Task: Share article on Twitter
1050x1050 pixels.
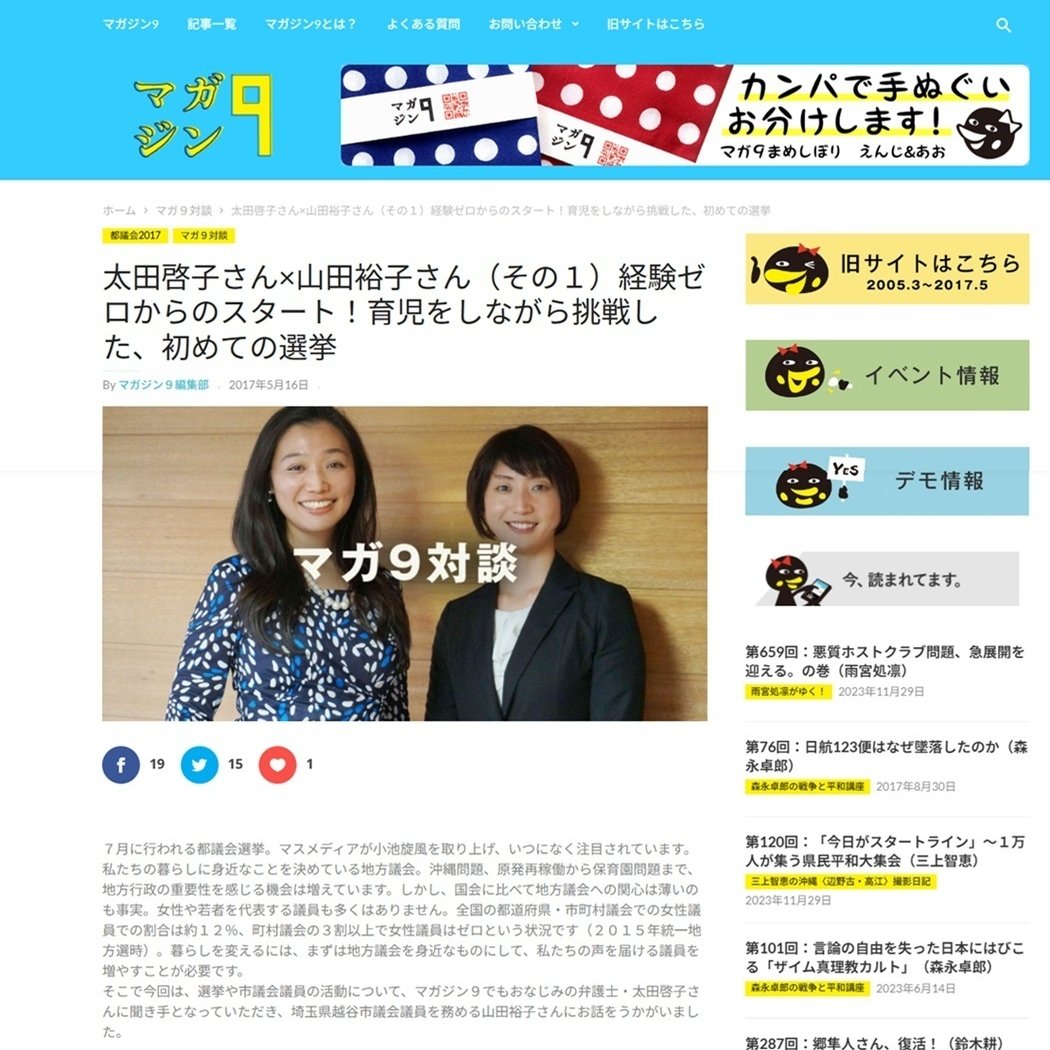Action: (199, 765)
